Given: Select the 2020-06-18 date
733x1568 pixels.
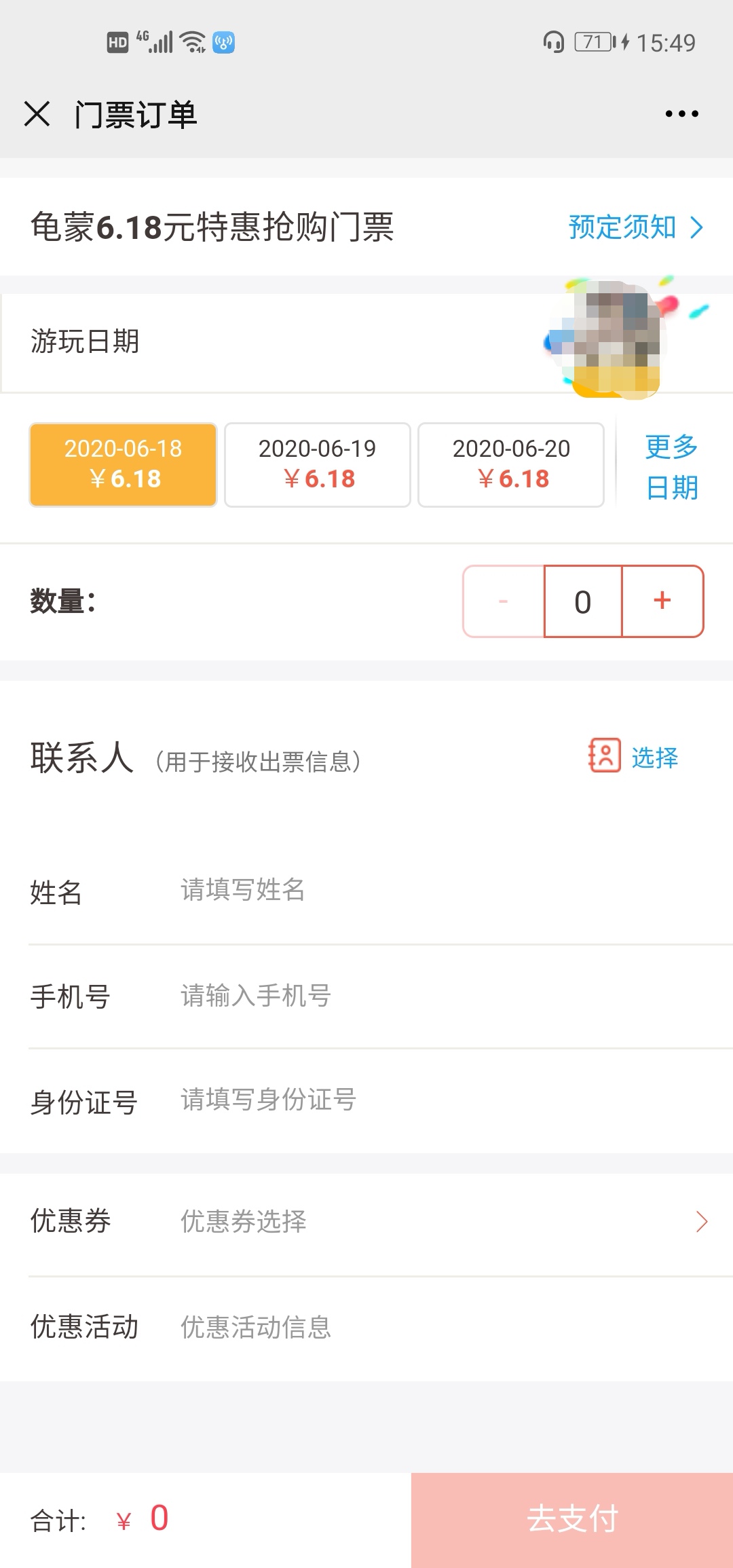Looking at the screenshot, I should pos(123,465).
